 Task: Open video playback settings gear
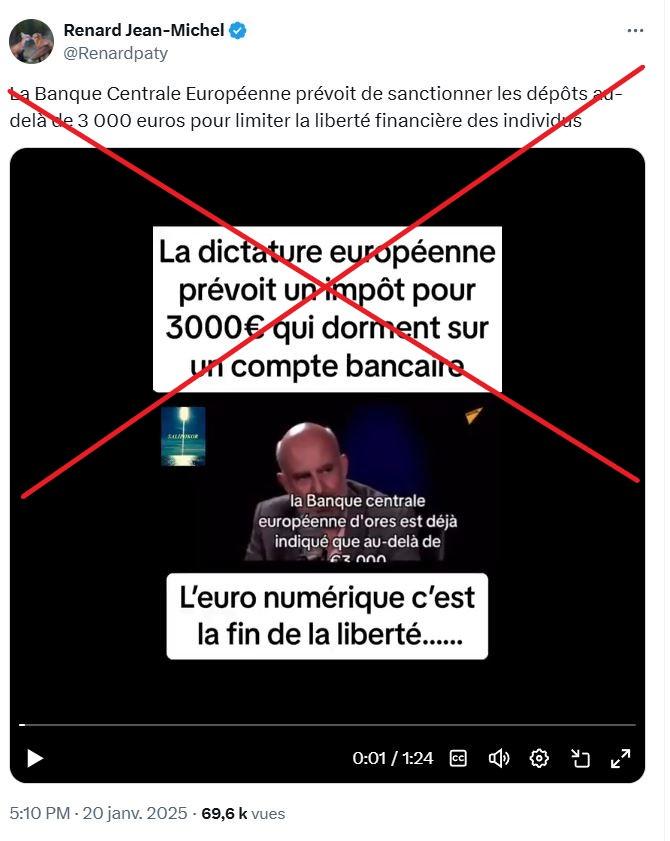(x=539, y=758)
